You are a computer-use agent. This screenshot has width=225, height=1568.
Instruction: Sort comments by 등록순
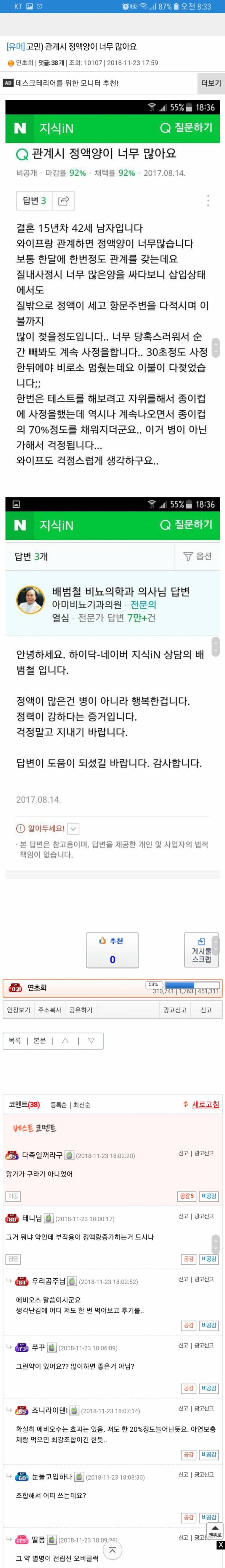tap(58, 1104)
